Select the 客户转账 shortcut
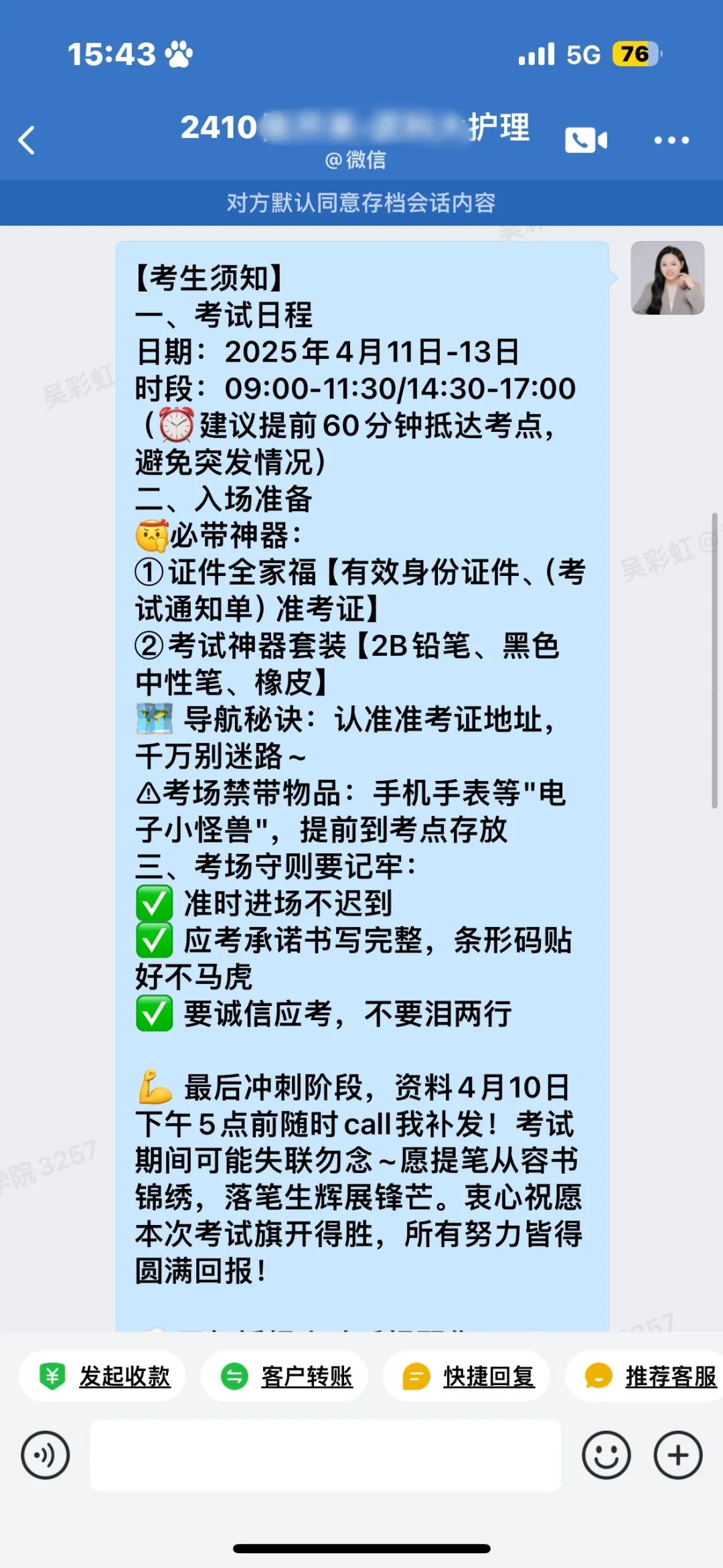Viewport: 723px width, 1568px height. tap(285, 1376)
